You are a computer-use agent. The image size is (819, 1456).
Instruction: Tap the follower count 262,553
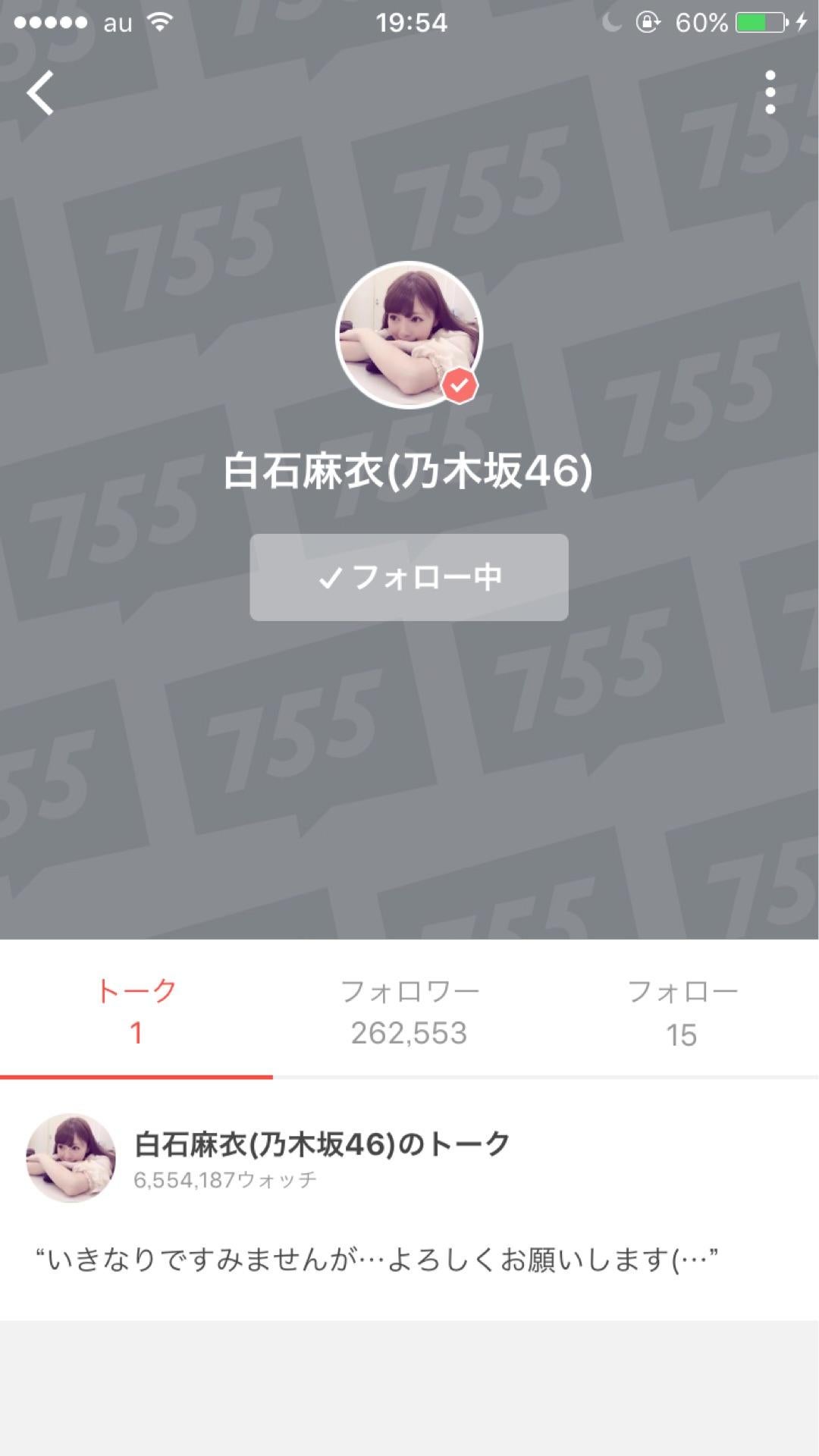pos(409,1031)
